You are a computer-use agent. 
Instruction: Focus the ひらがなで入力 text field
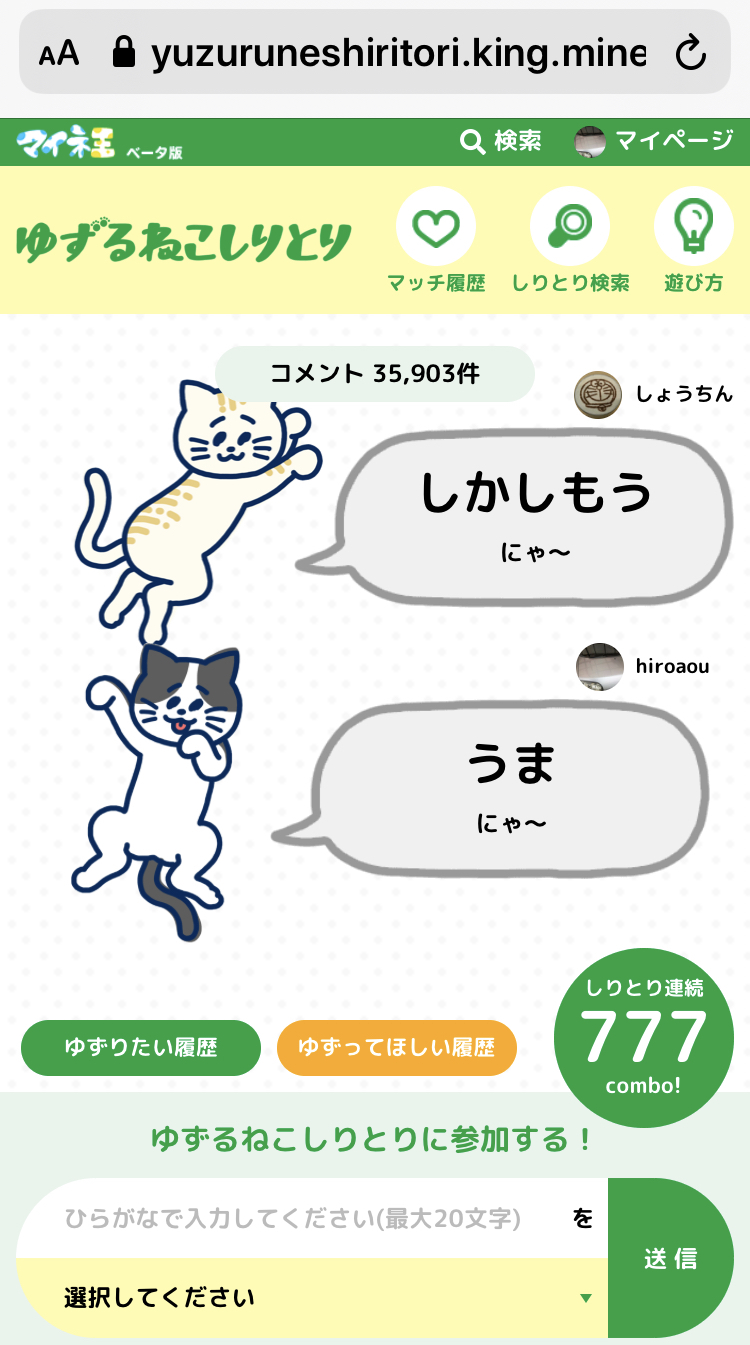click(293, 1218)
